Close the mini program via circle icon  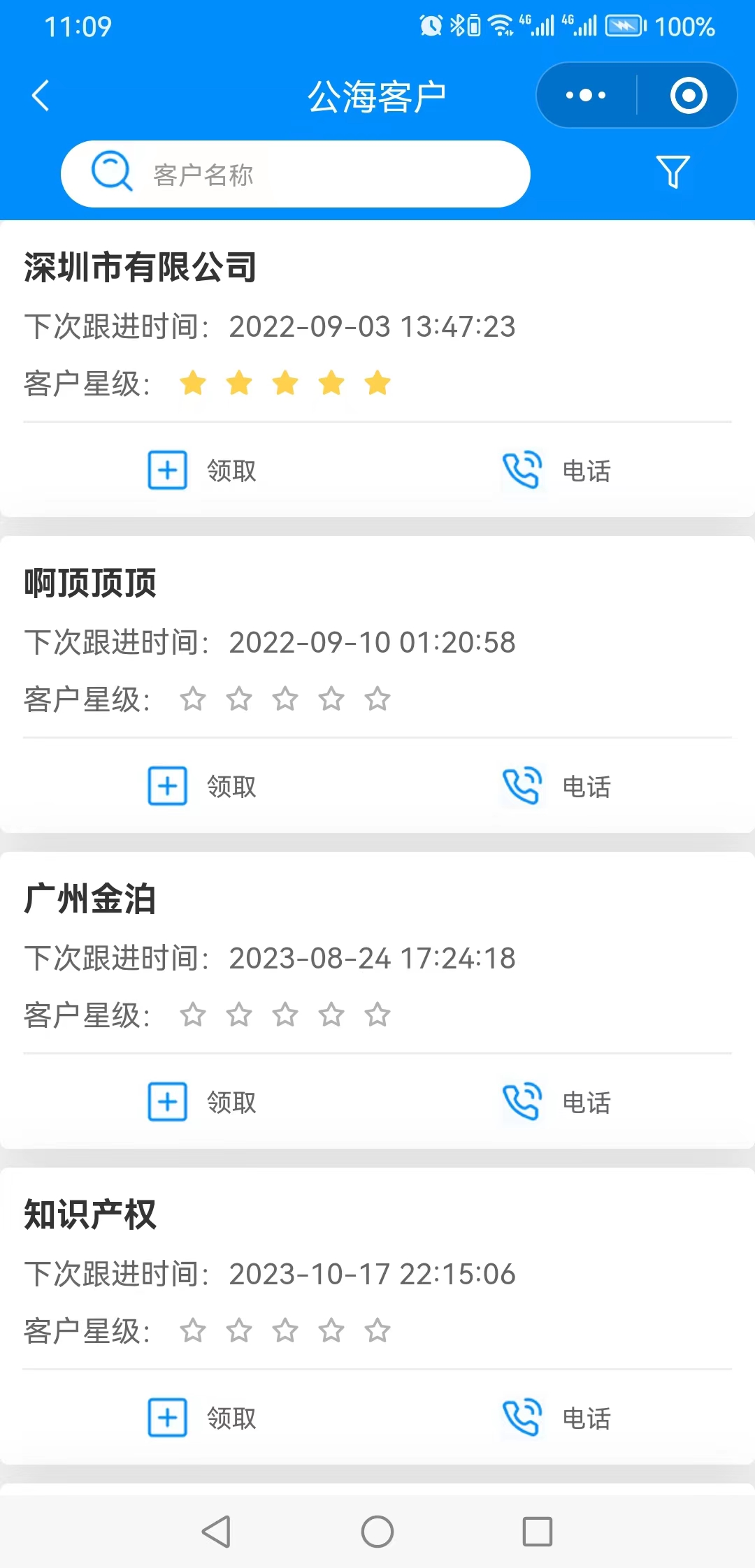[x=688, y=95]
